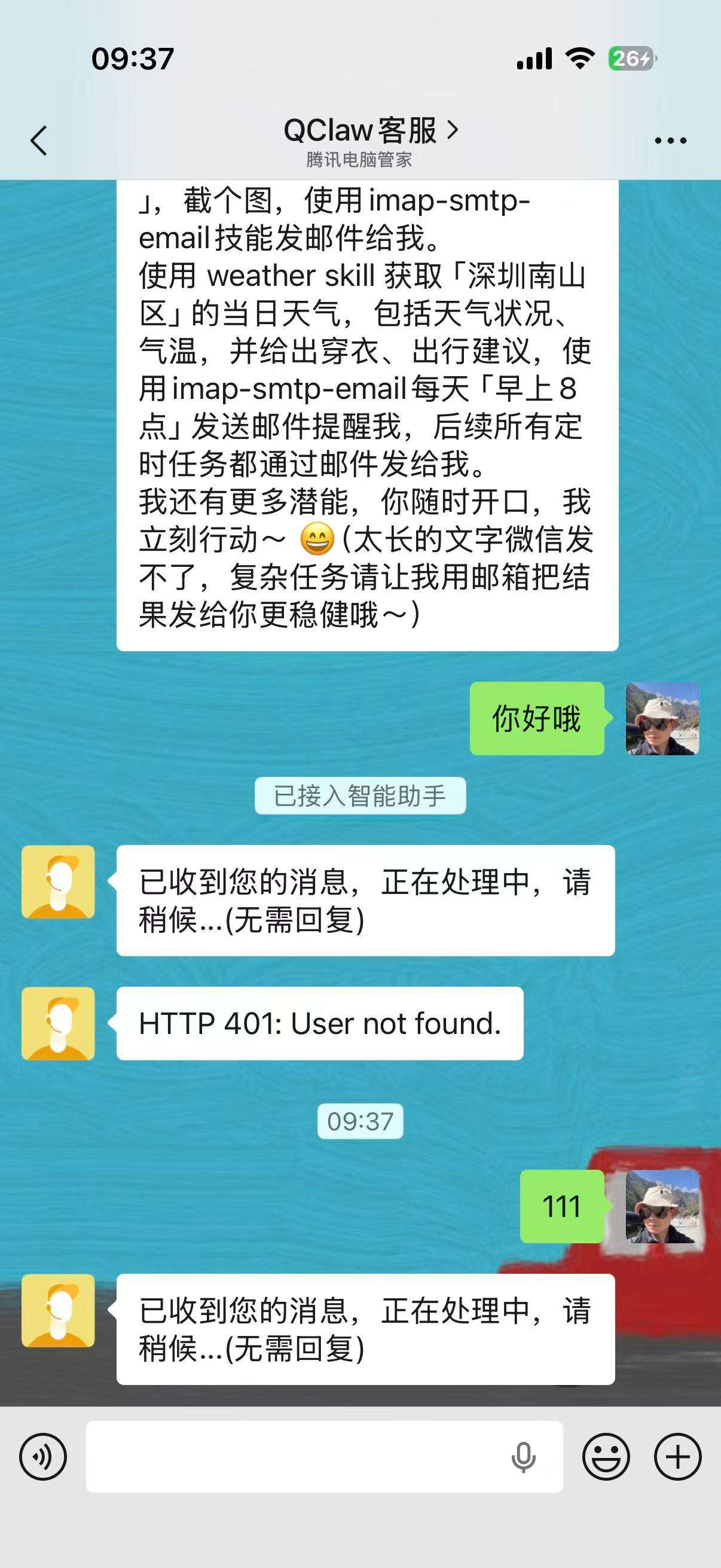This screenshot has width=721, height=1568.
Task: Open the QClaw客服 account details
Action: point(370,131)
